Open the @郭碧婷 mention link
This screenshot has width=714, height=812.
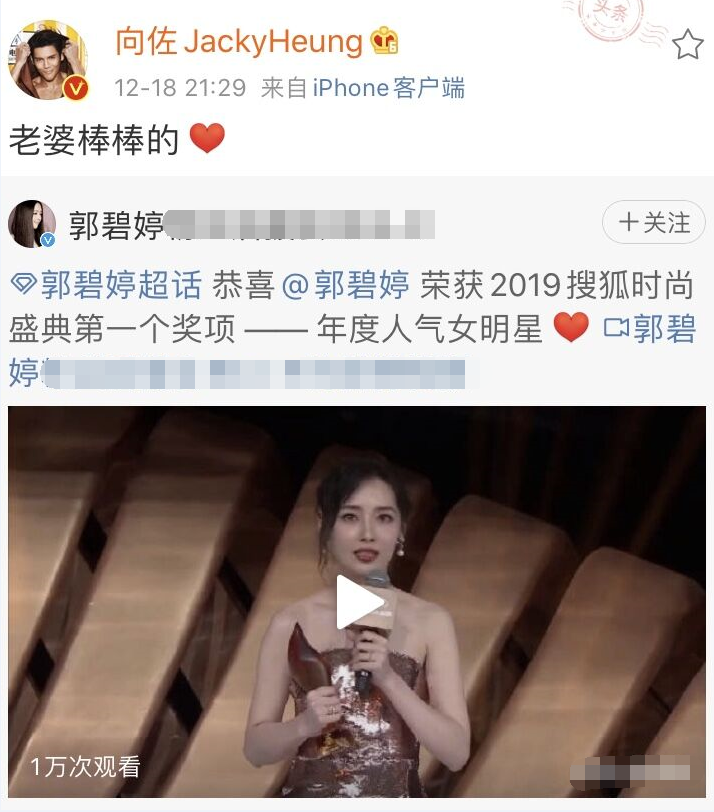coord(344,285)
